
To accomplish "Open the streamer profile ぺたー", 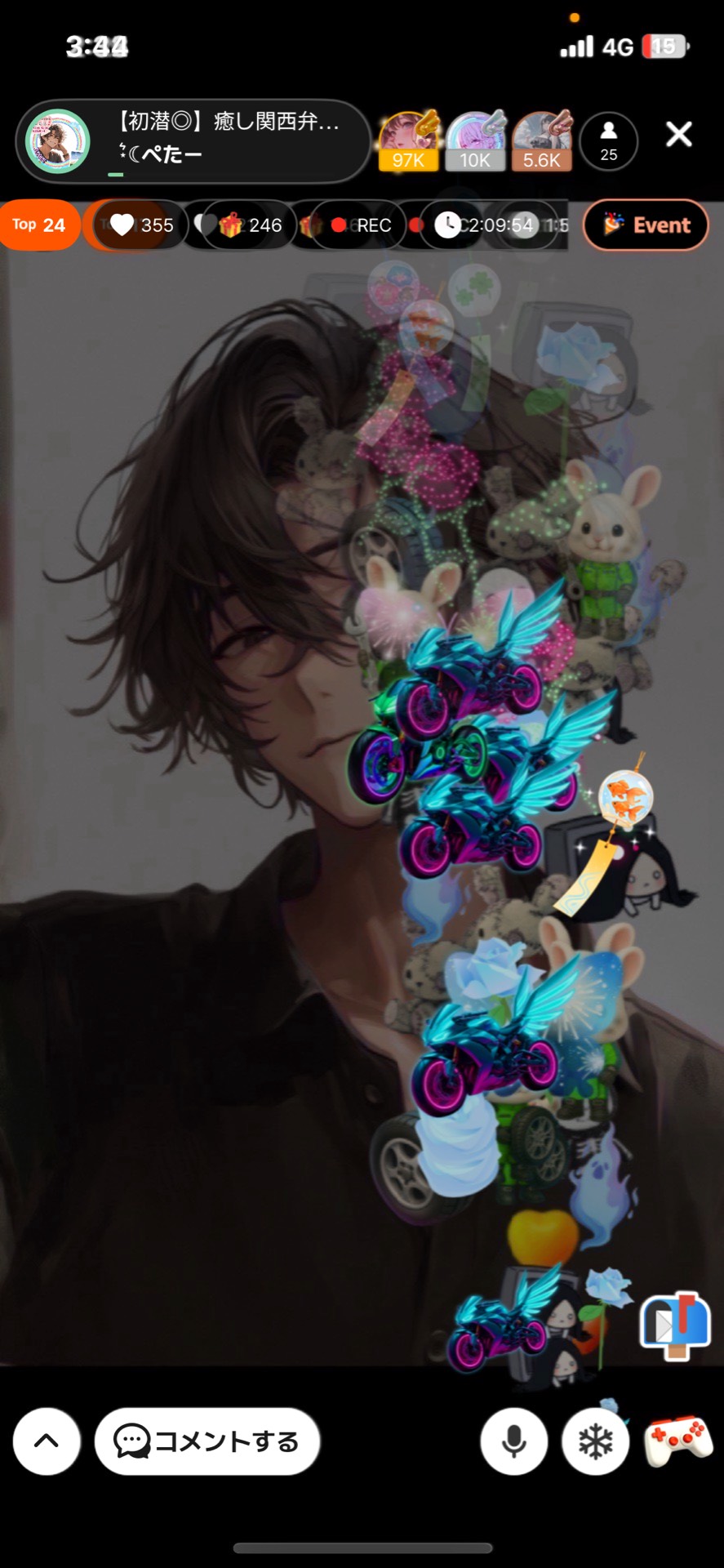I will coord(59,141).
